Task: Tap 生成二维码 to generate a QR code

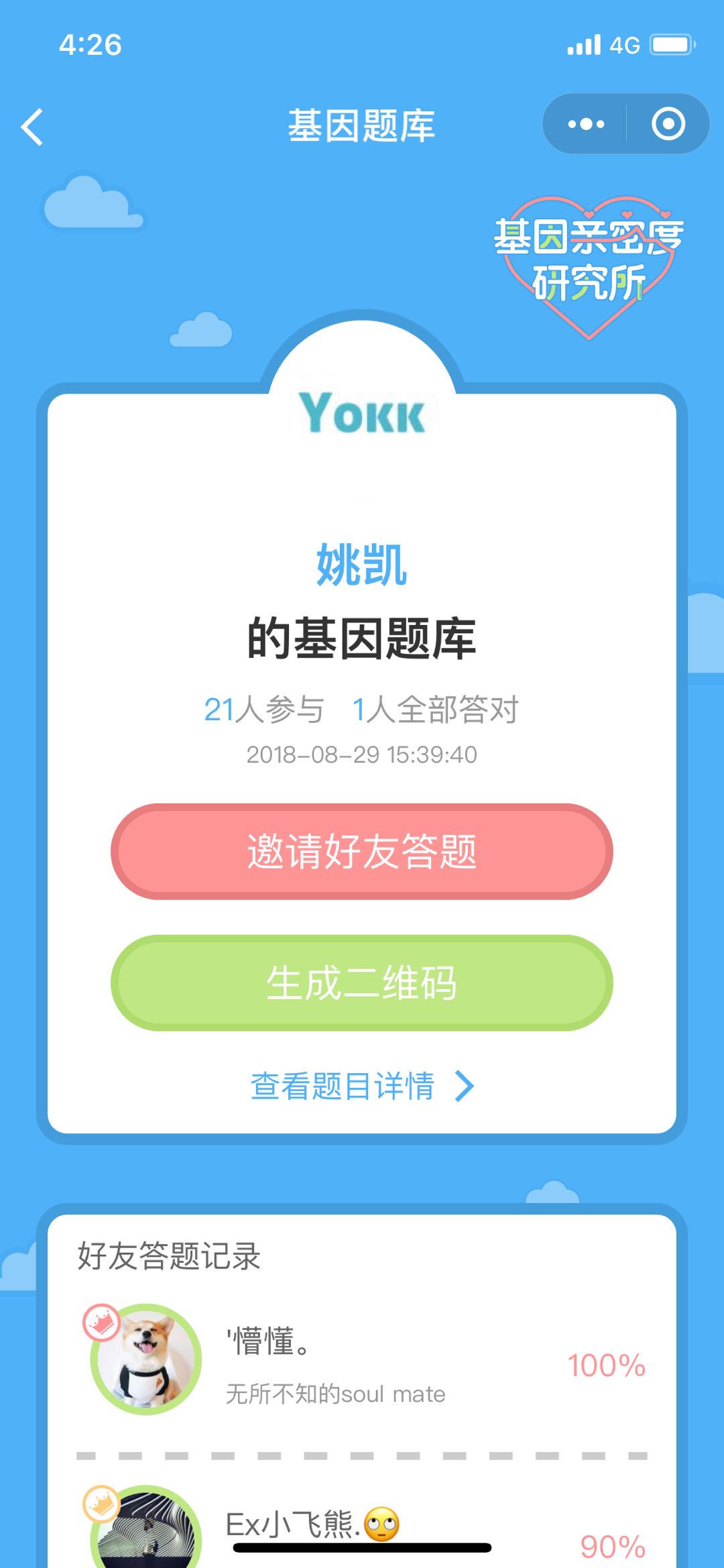Action: 362,983
